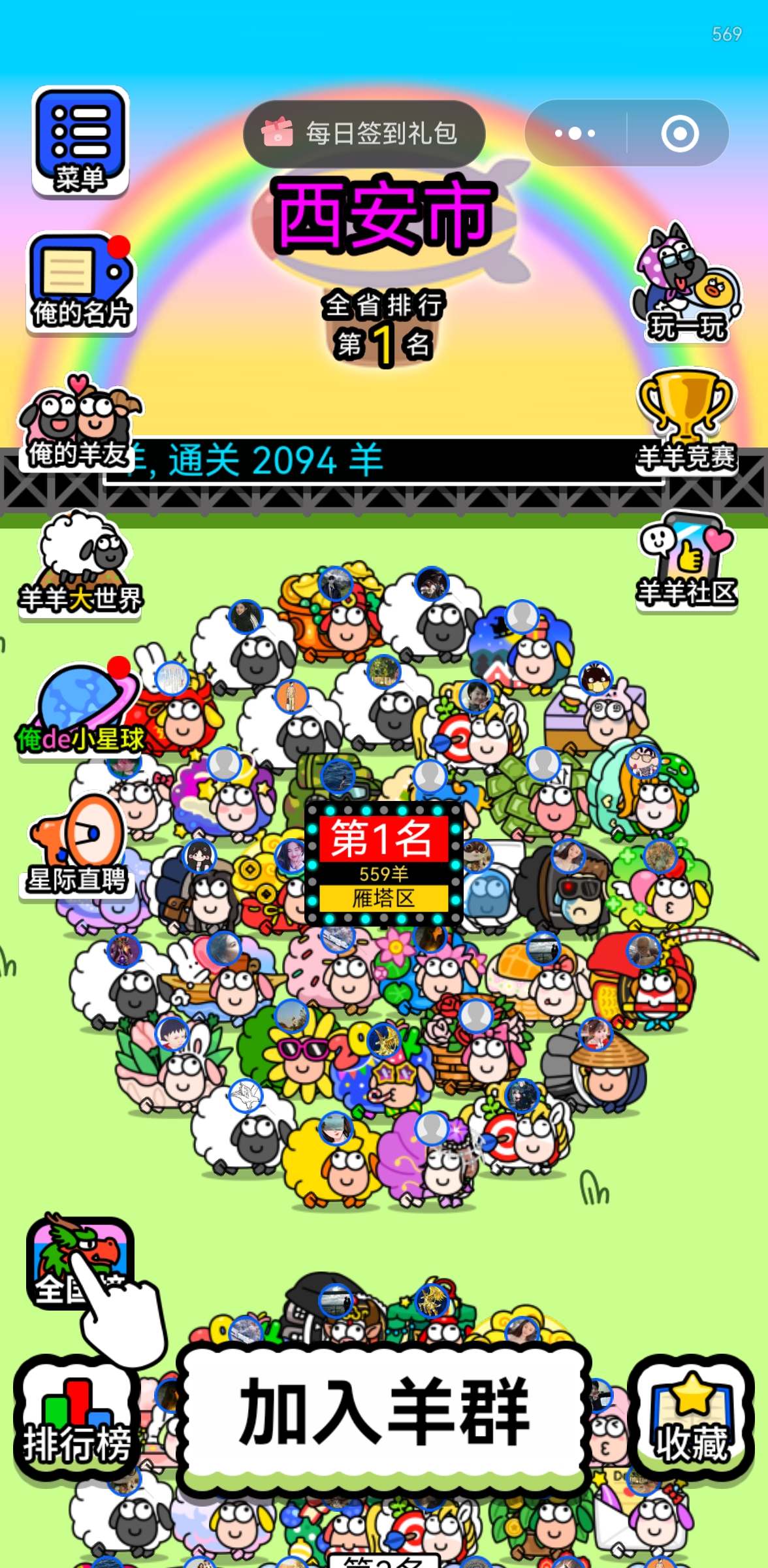
Task: Open 星际直聘 megaphone
Action: 77,845
